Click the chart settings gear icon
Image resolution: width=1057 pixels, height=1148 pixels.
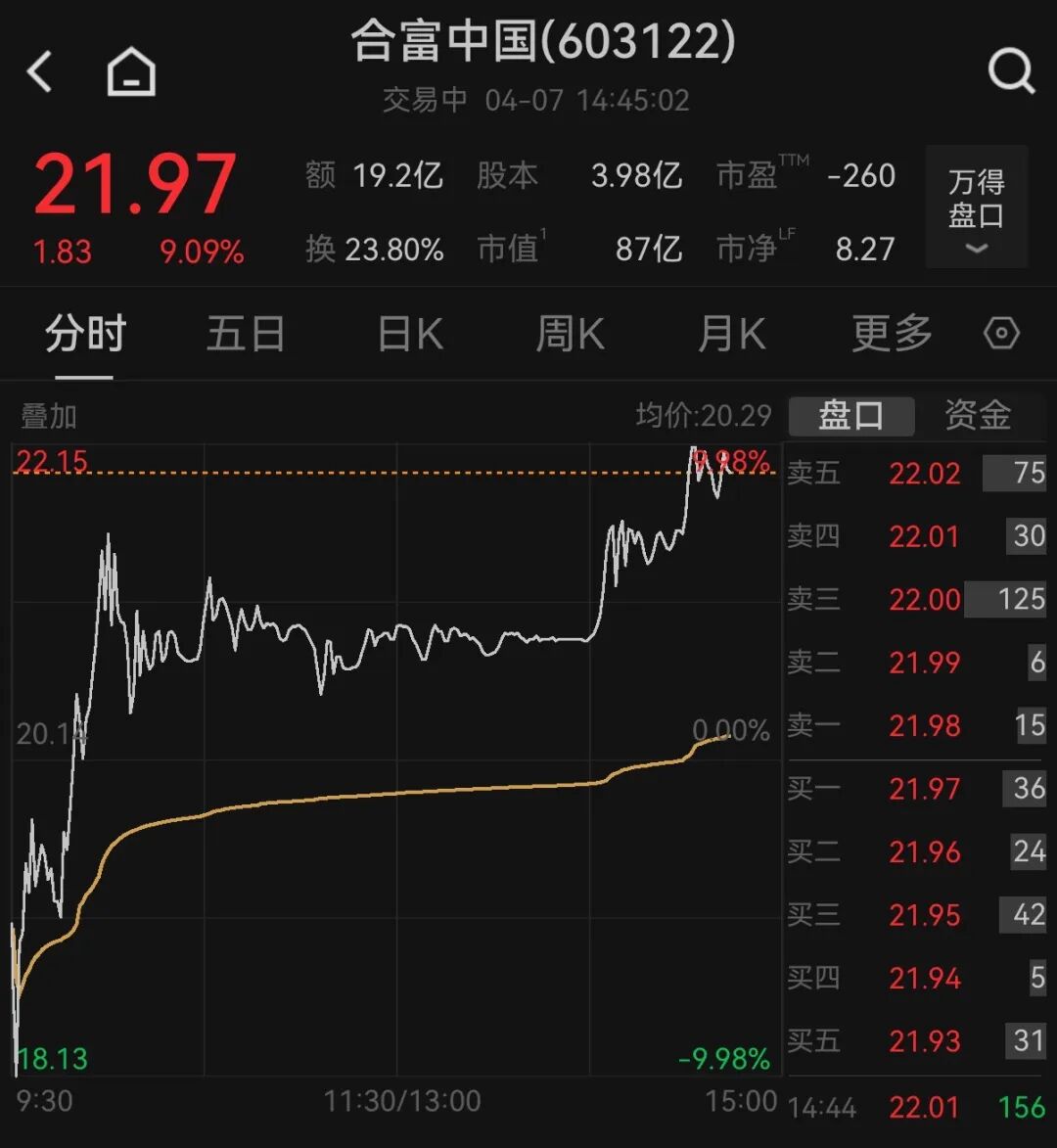(x=1001, y=333)
